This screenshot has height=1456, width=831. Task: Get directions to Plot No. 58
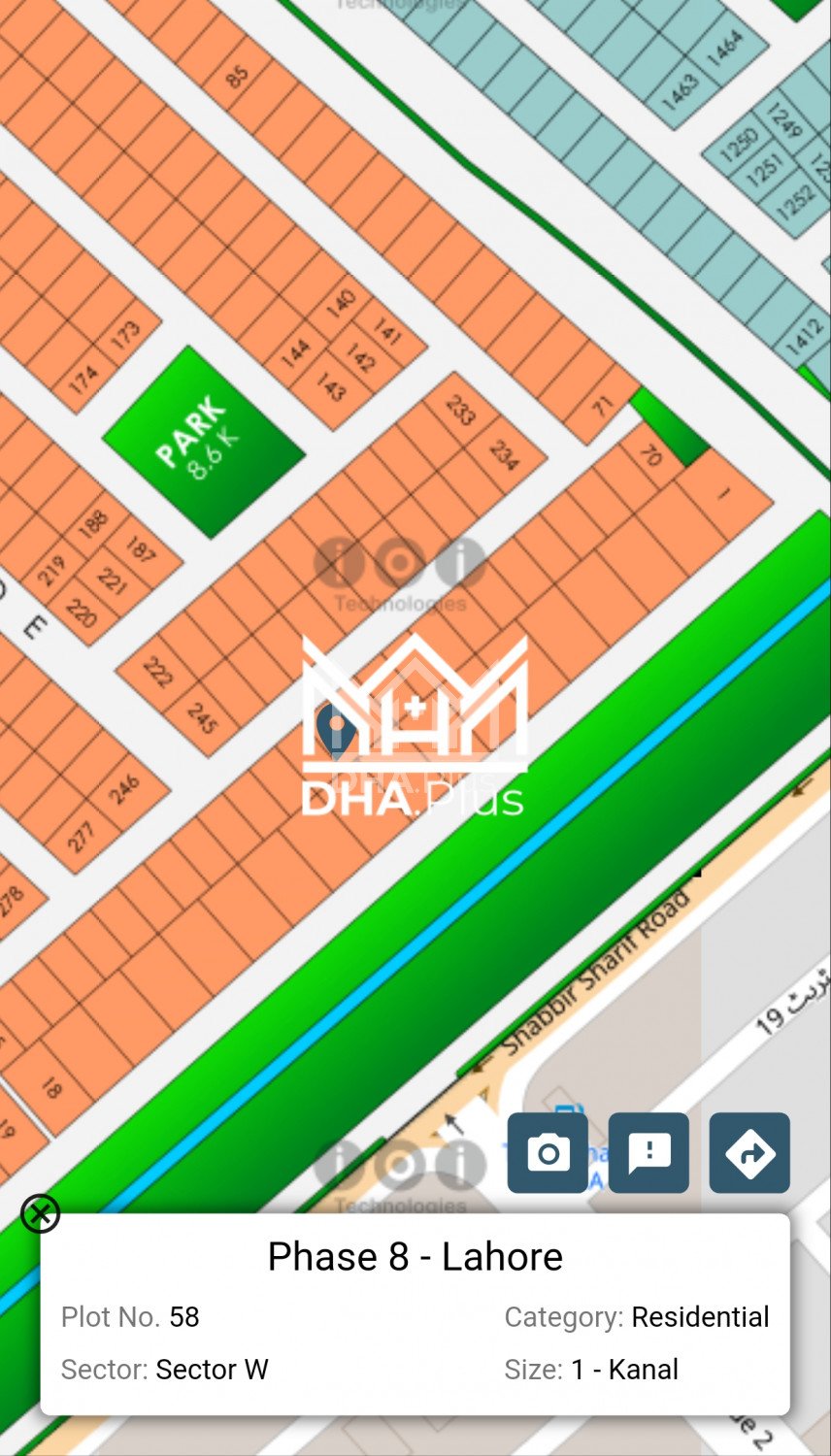[749, 1152]
